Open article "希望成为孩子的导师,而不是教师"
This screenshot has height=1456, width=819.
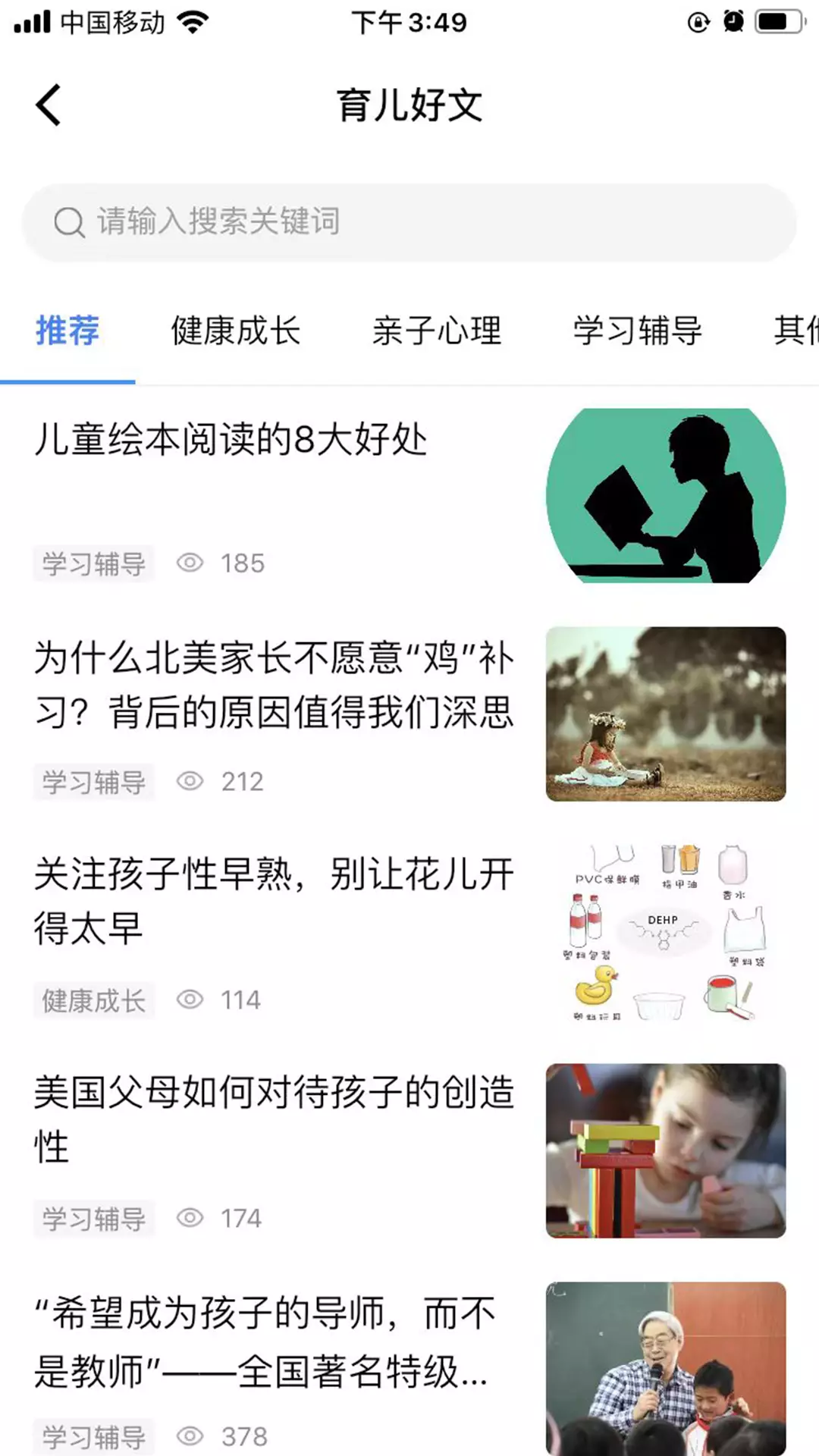(x=409, y=1366)
